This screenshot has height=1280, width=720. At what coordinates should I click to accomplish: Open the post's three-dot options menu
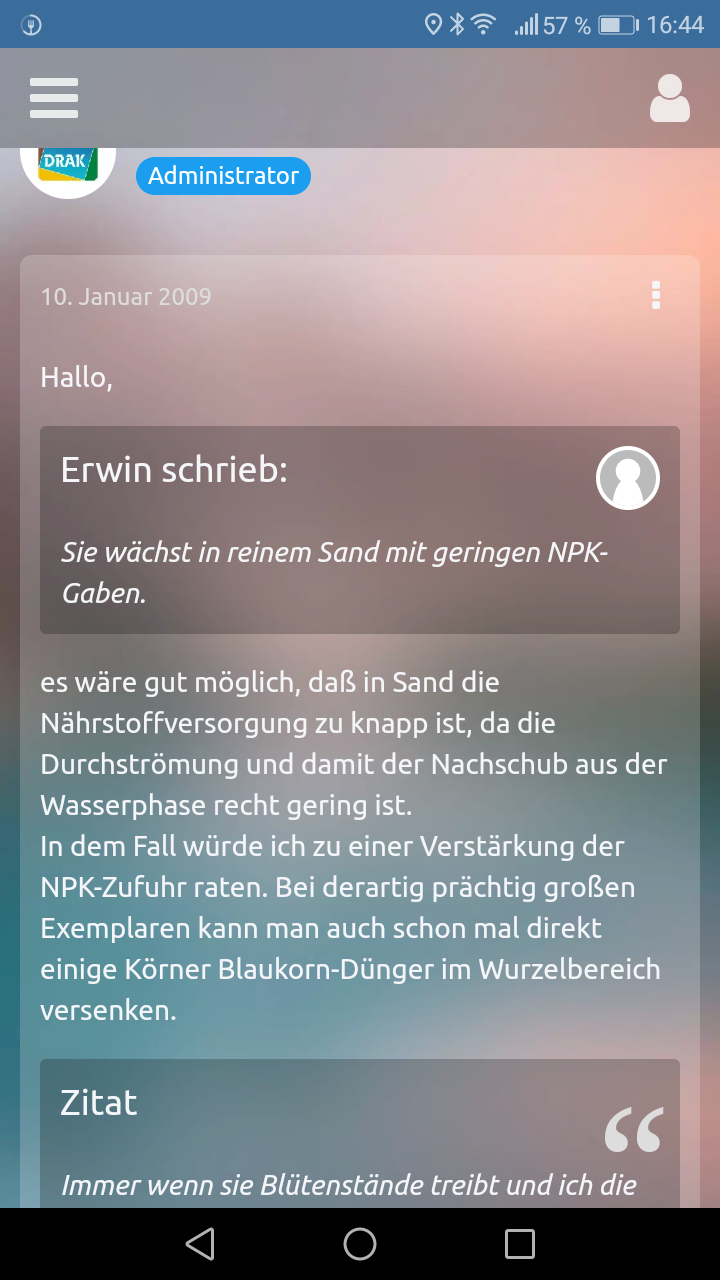656,295
